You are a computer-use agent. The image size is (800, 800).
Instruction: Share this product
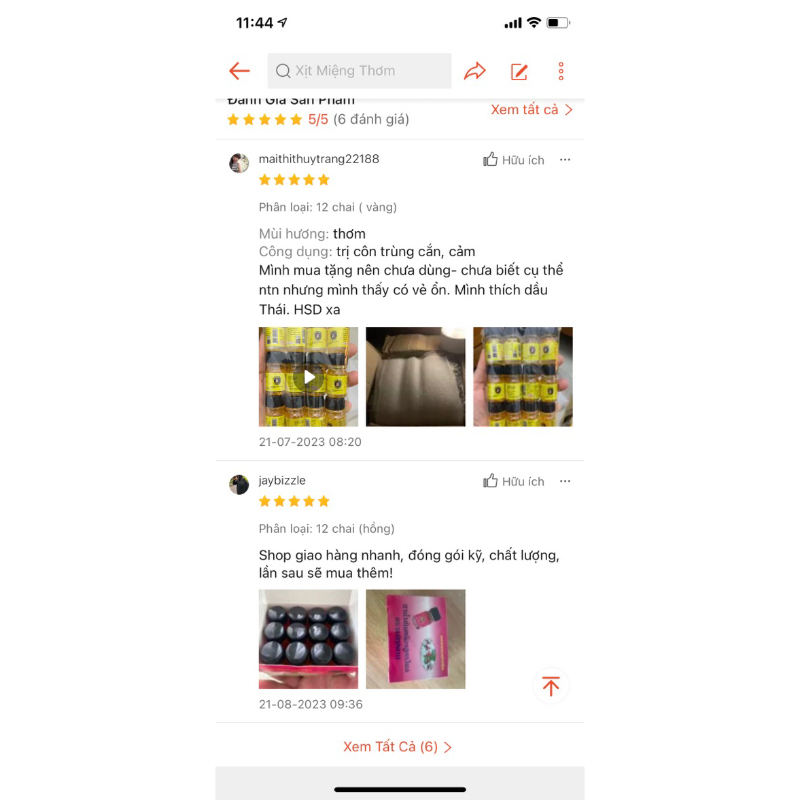[475, 71]
